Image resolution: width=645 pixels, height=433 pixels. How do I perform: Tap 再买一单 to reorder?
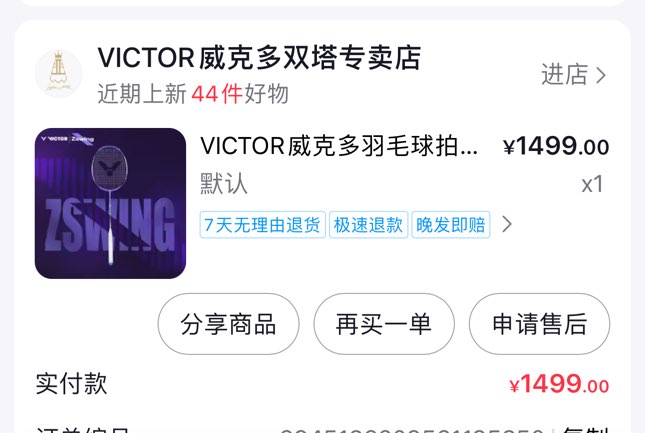pos(384,324)
